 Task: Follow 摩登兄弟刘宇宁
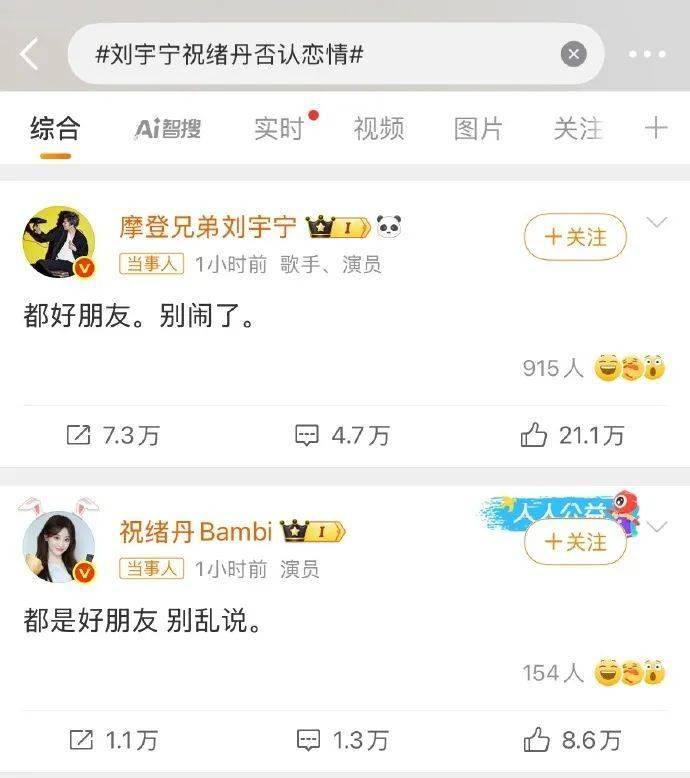575,237
